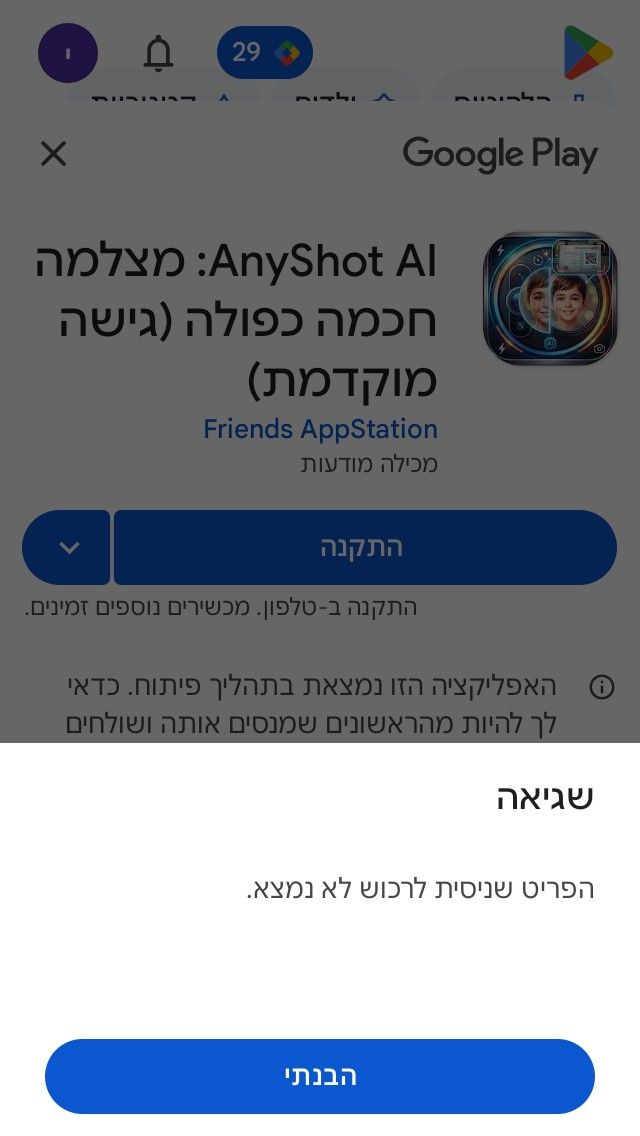This screenshot has height=1136, width=640.
Task: Expand the install options dropdown arrow
Action: coord(67,547)
